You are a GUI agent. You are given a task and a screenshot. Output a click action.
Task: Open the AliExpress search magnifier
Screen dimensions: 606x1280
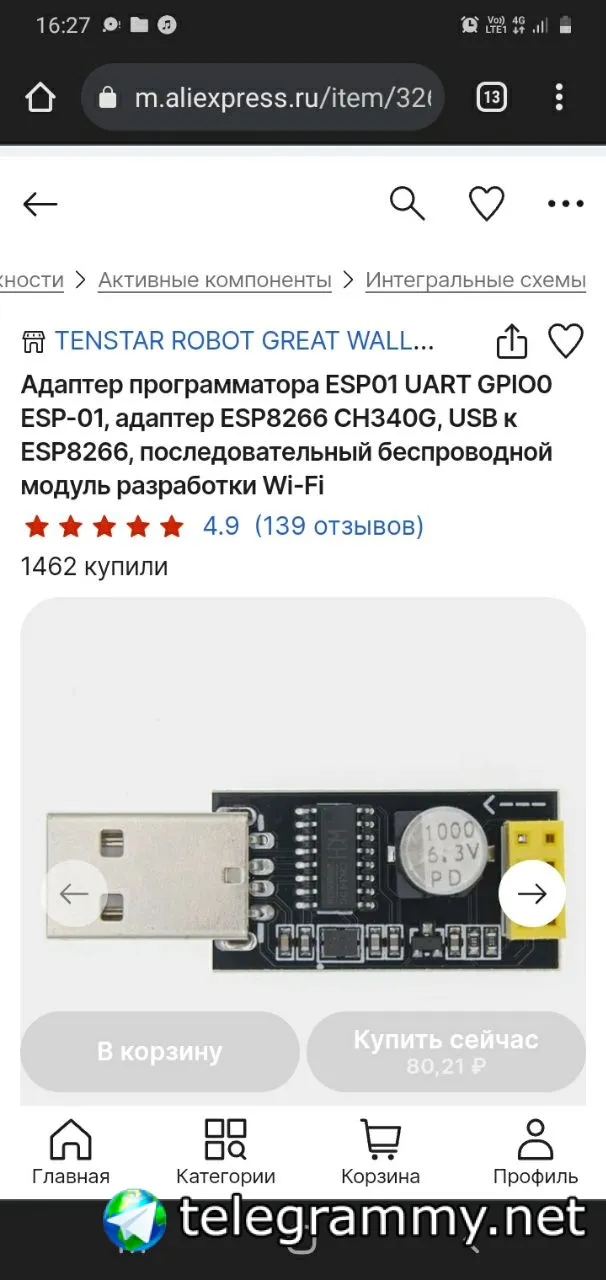pyautogui.click(x=407, y=204)
